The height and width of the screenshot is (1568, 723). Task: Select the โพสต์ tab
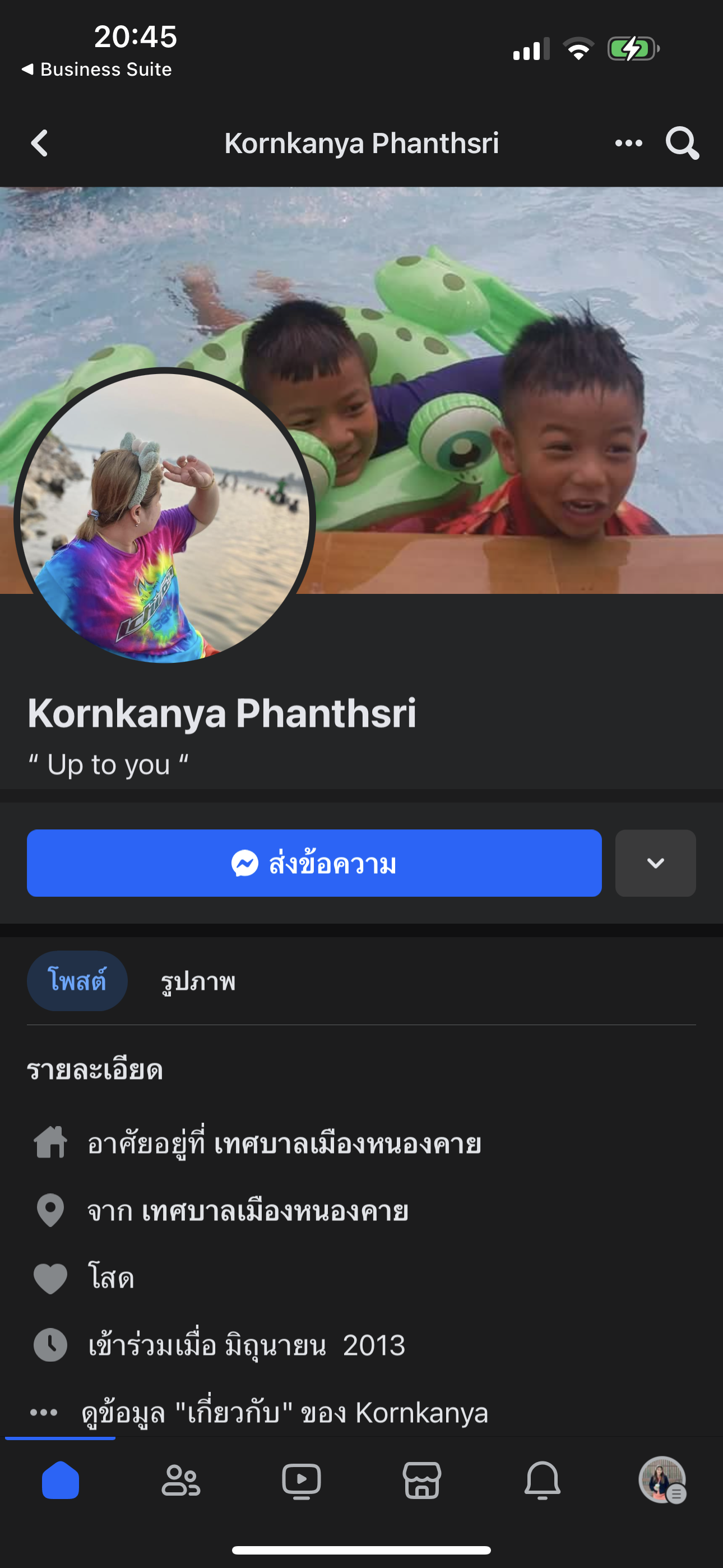pyautogui.click(x=77, y=981)
